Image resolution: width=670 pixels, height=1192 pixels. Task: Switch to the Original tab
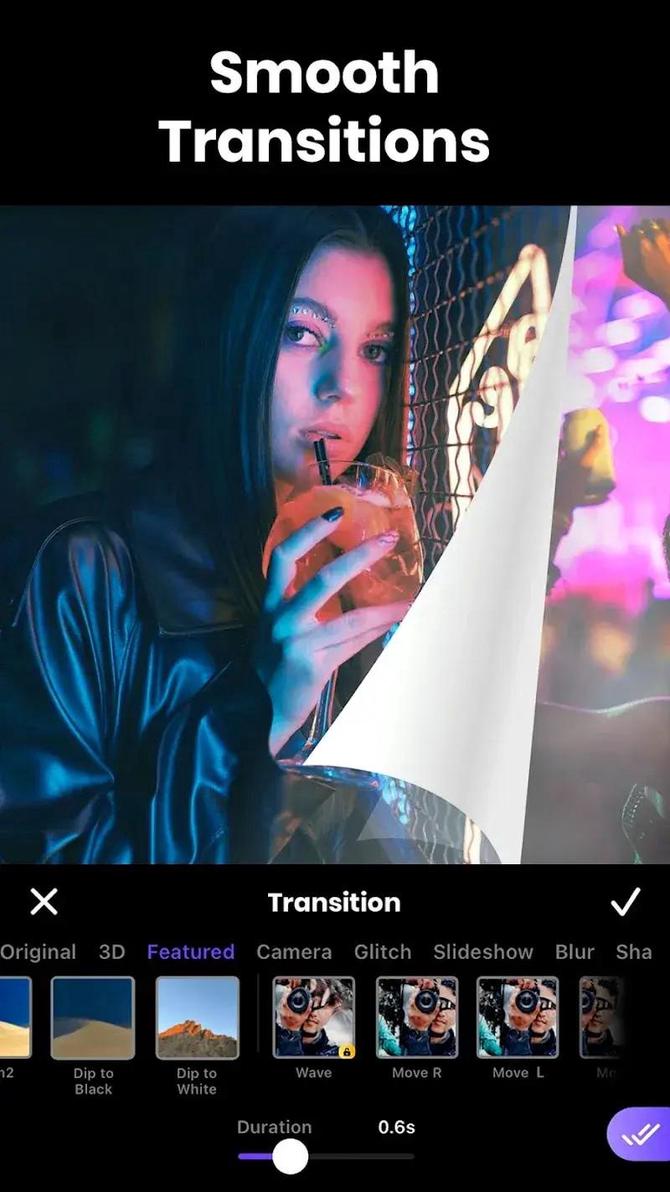(38, 952)
